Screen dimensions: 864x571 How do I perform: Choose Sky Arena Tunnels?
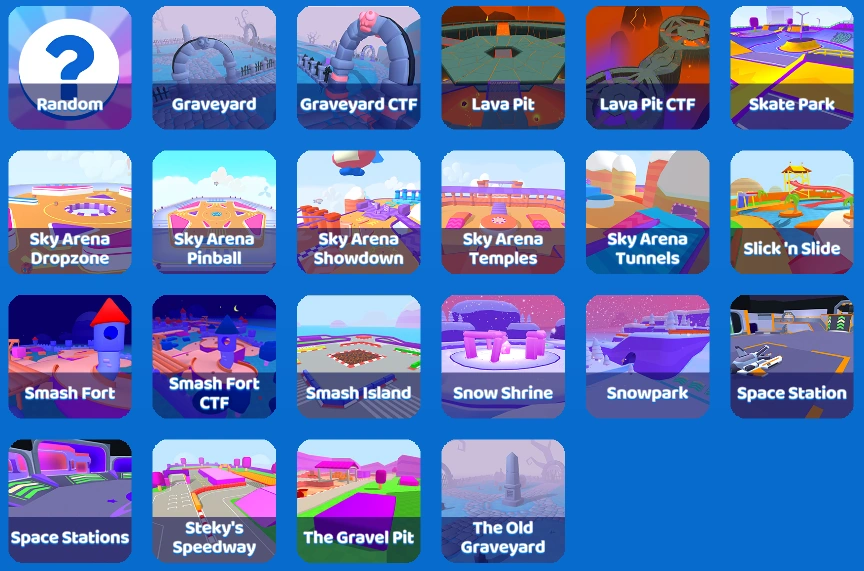pos(647,212)
